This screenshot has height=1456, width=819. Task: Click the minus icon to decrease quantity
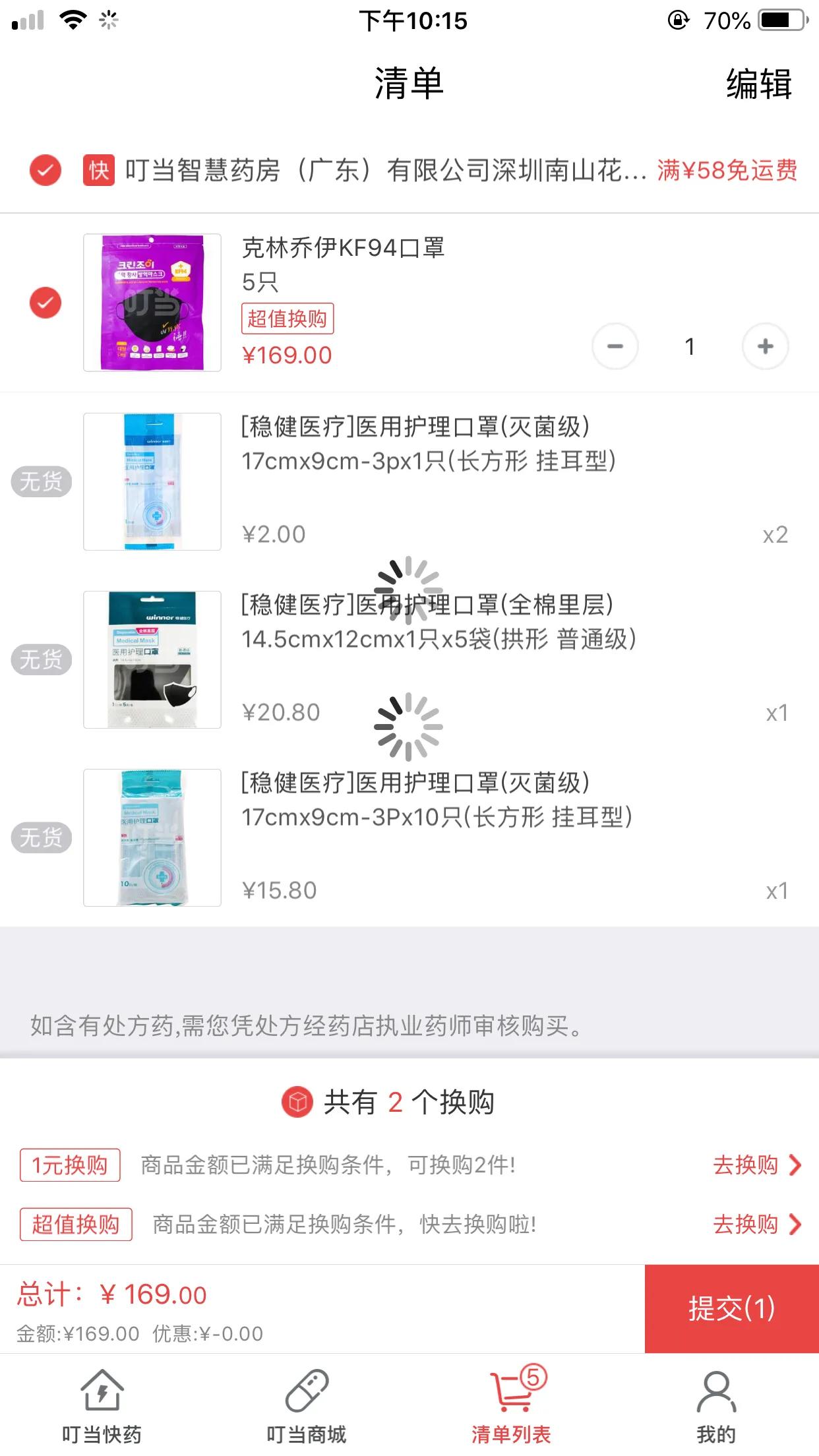click(x=615, y=346)
